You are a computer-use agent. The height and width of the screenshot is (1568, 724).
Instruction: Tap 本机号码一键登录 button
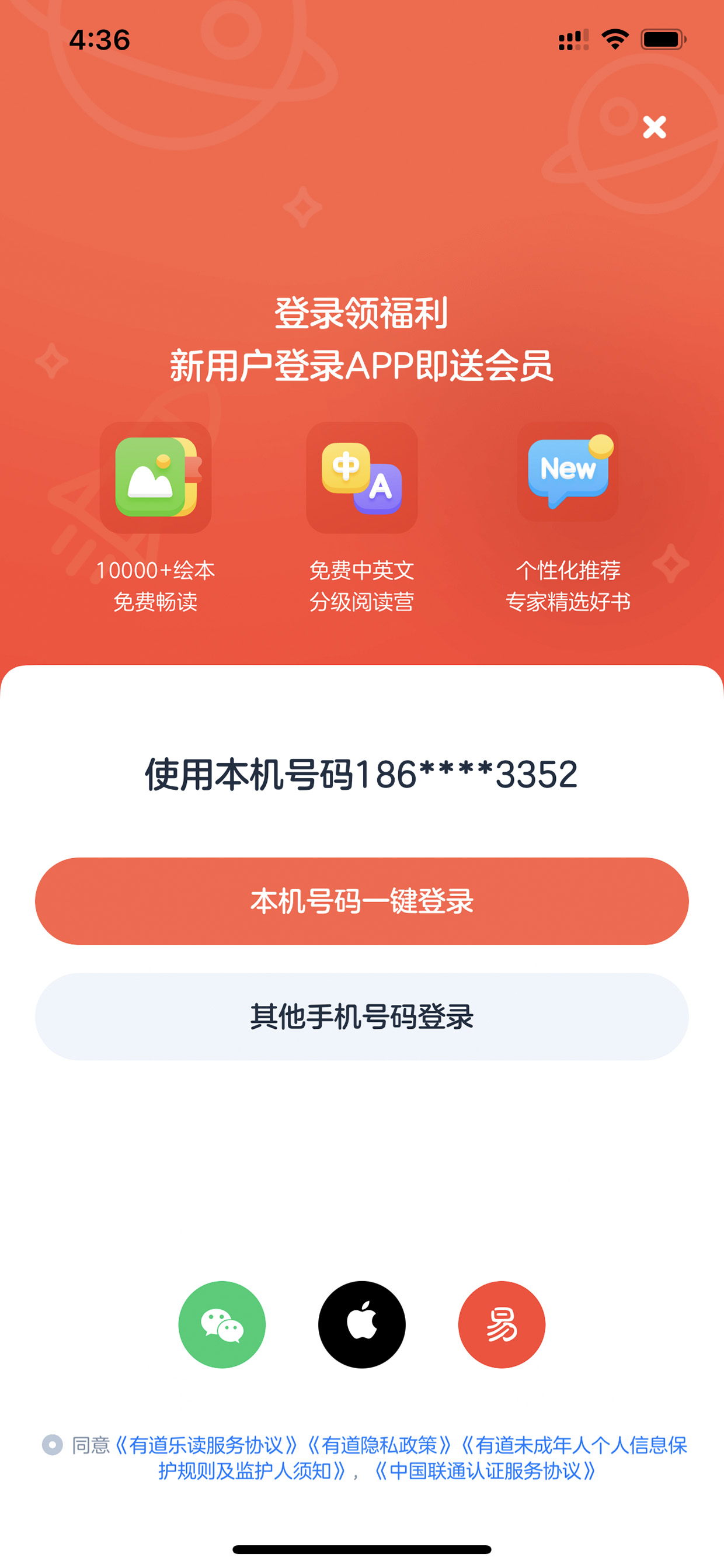(x=362, y=901)
